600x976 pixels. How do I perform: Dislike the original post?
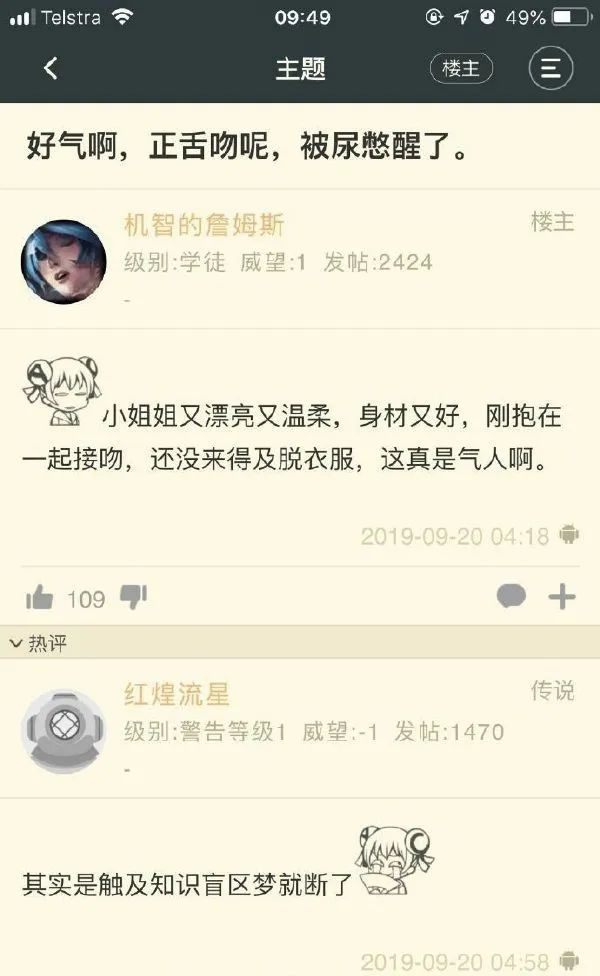[133, 598]
